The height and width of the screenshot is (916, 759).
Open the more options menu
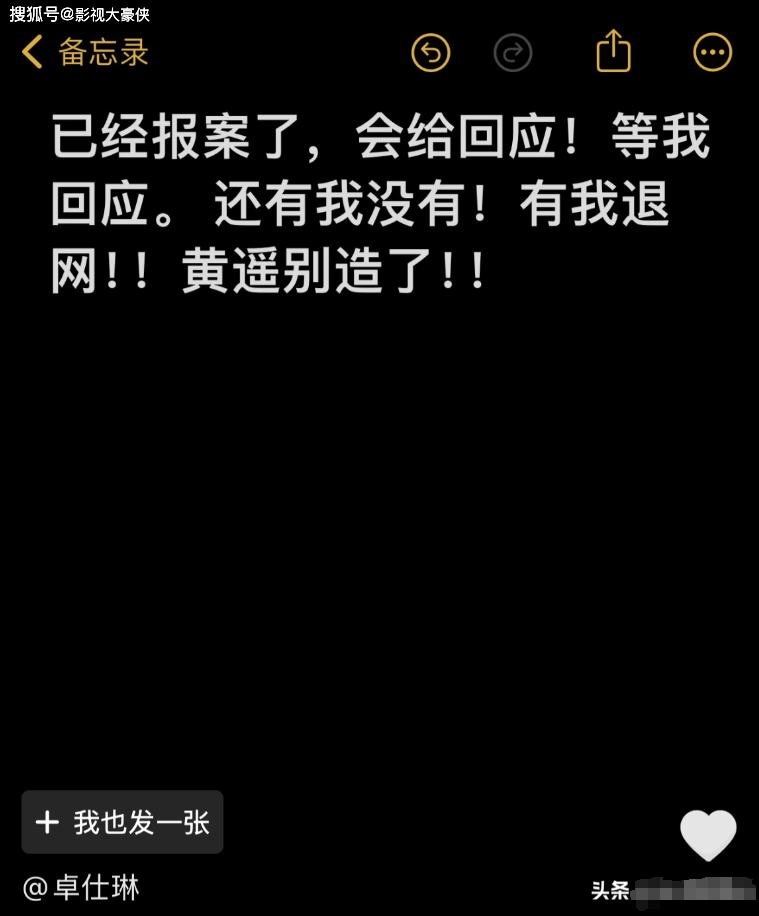click(x=713, y=53)
